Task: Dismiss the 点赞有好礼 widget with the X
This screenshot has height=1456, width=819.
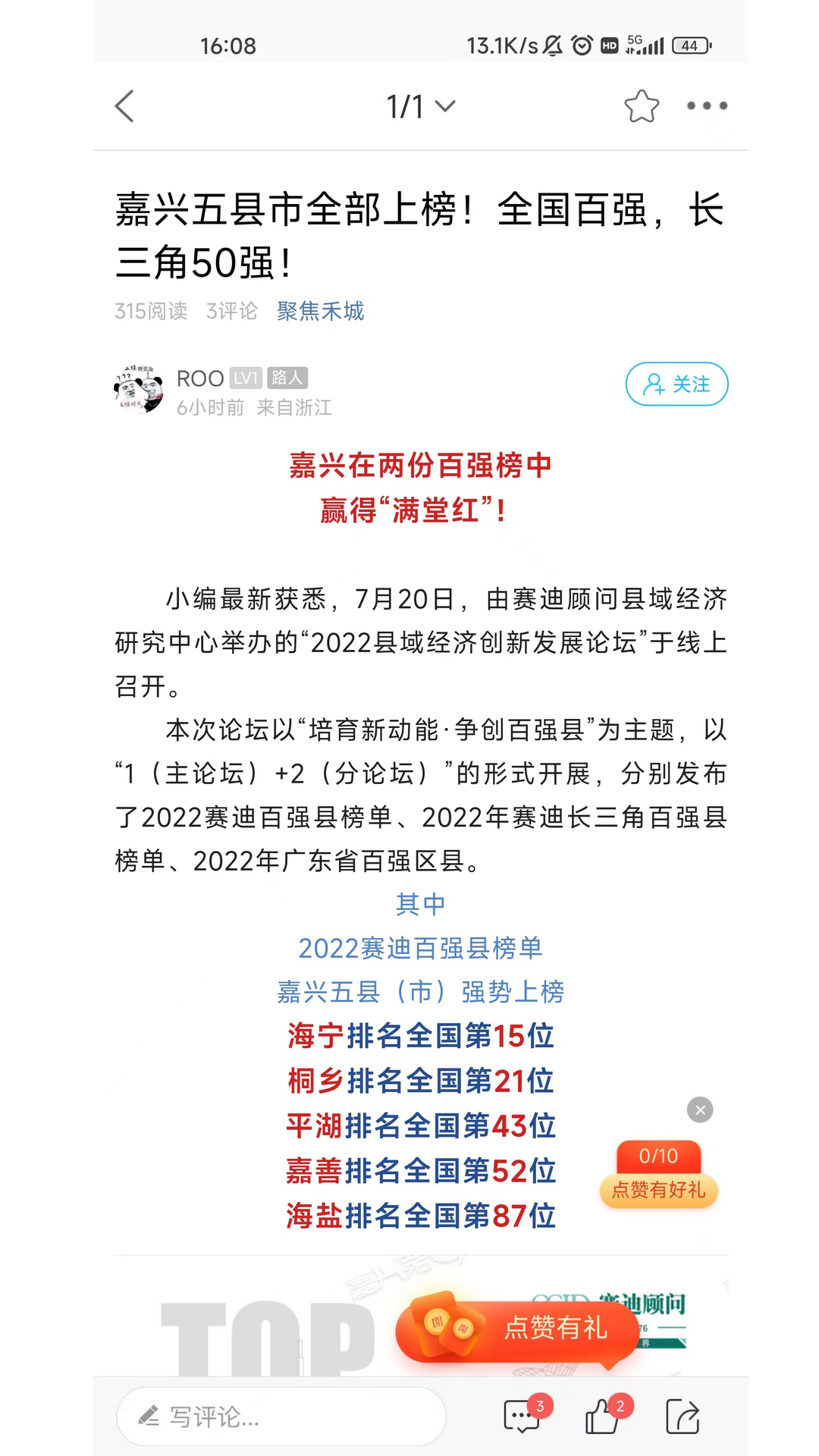Action: click(x=700, y=1109)
